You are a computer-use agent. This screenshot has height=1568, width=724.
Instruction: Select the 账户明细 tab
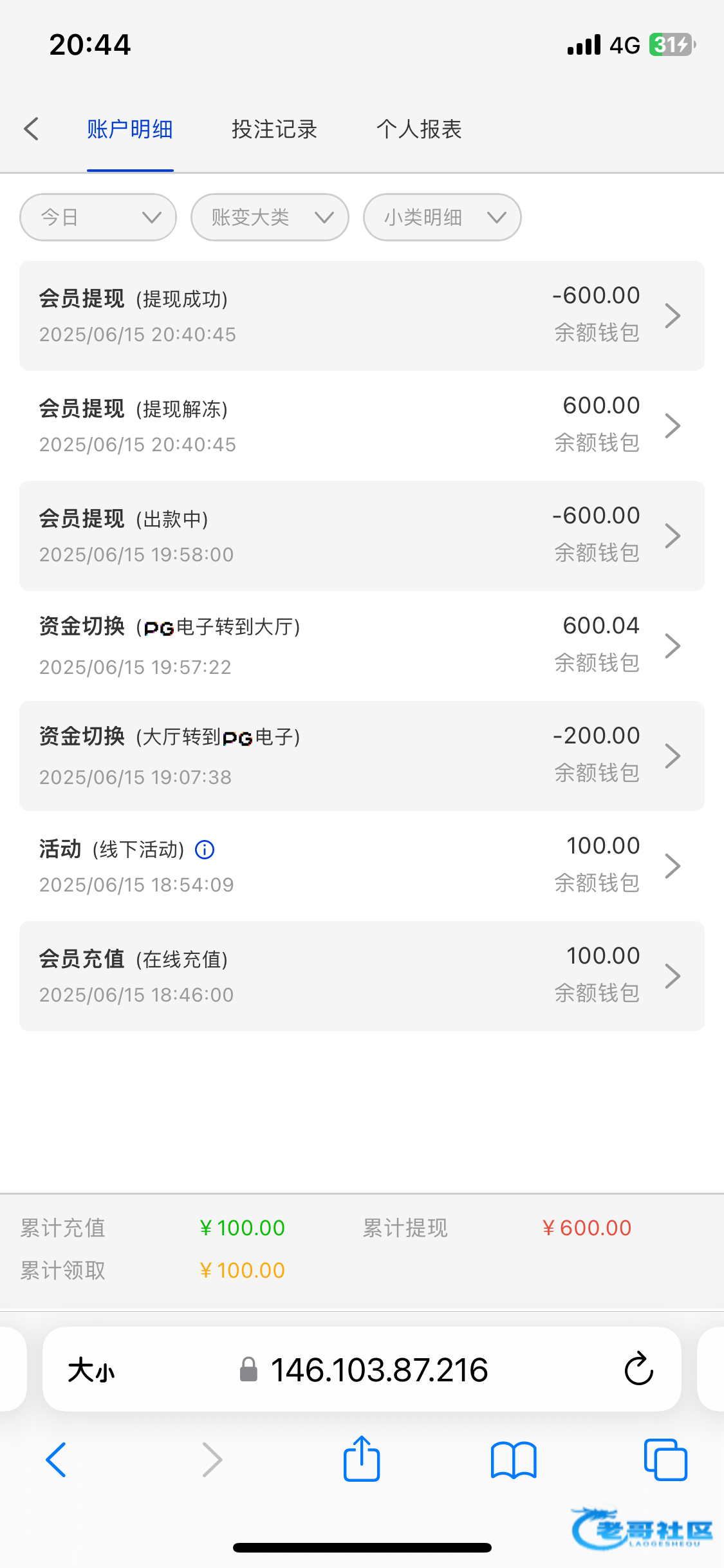pos(130,129)
